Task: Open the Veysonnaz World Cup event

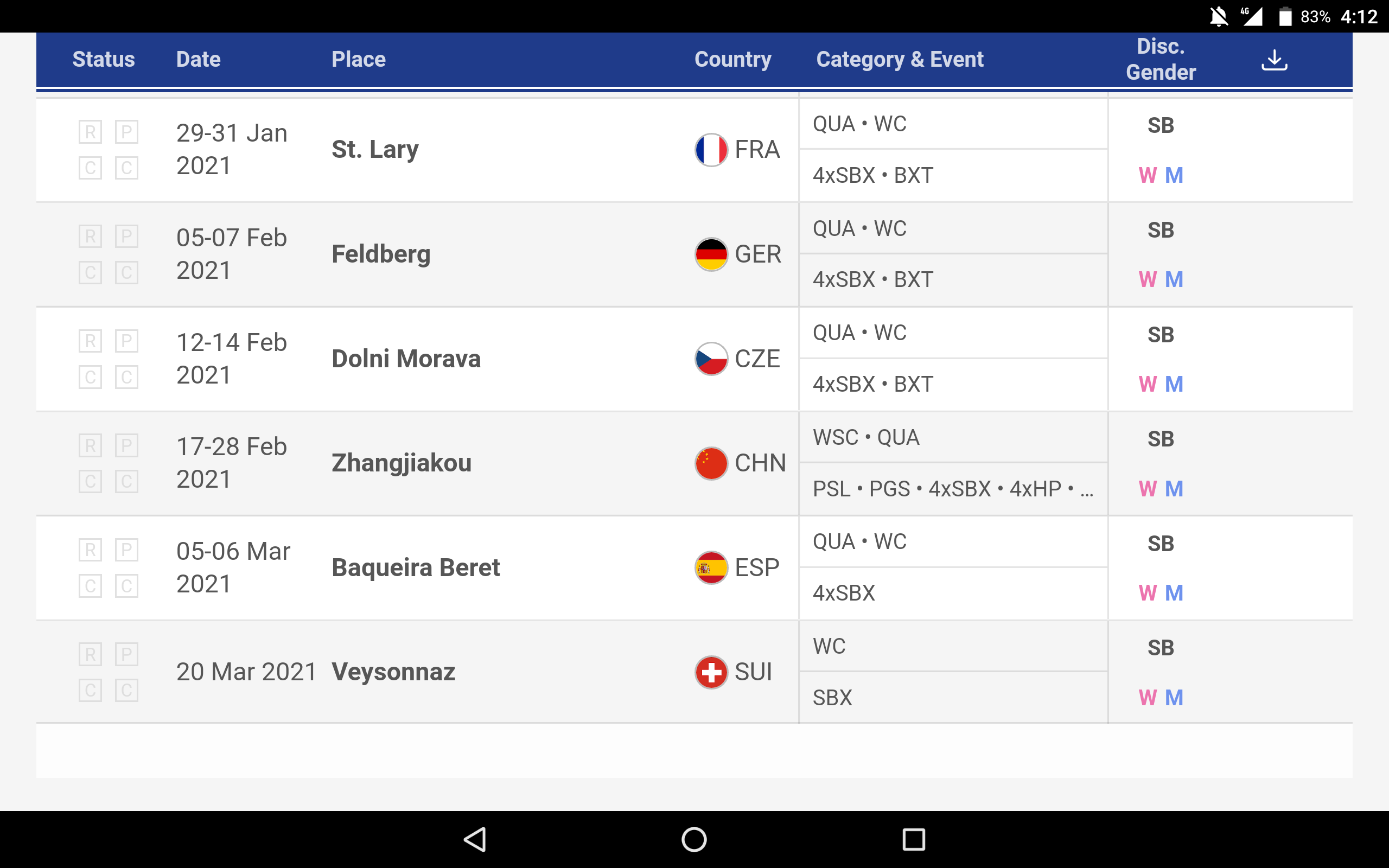Action: 393,672
